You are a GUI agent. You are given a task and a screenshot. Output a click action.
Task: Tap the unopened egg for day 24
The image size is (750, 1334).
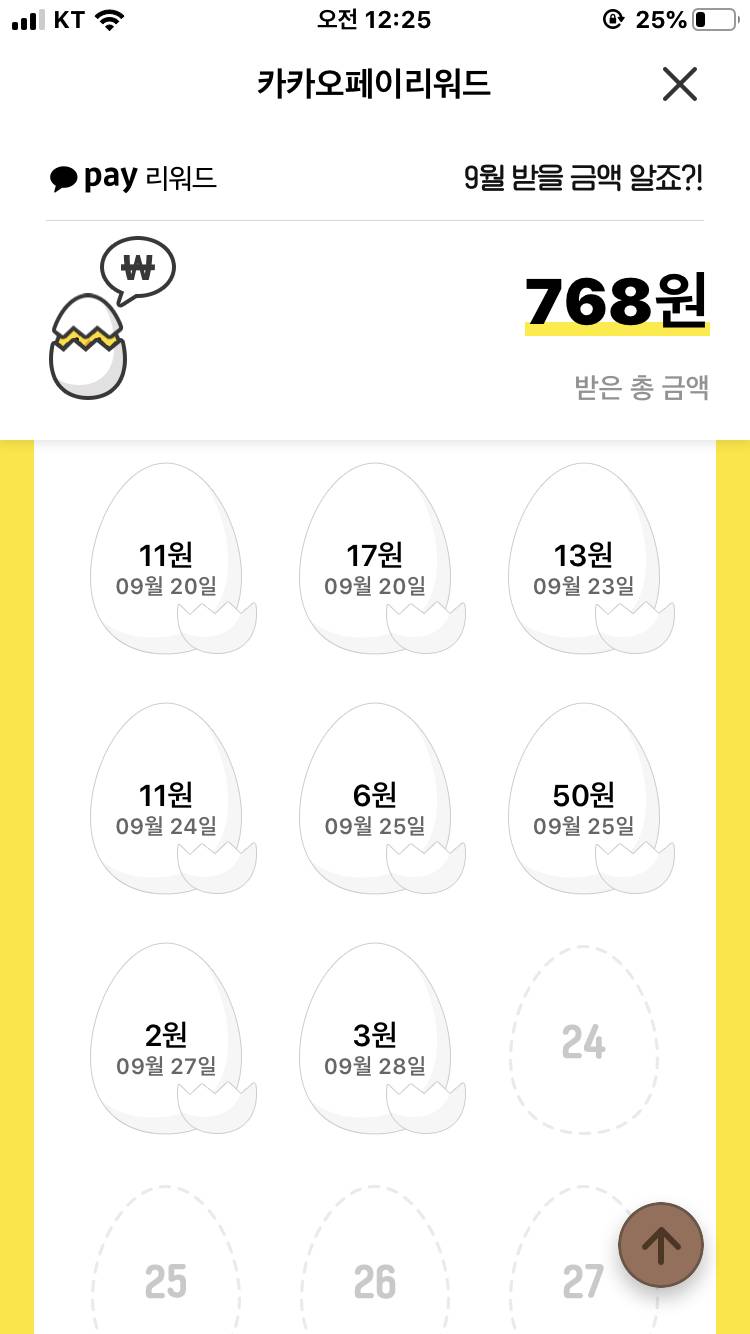coord(584,1040)
